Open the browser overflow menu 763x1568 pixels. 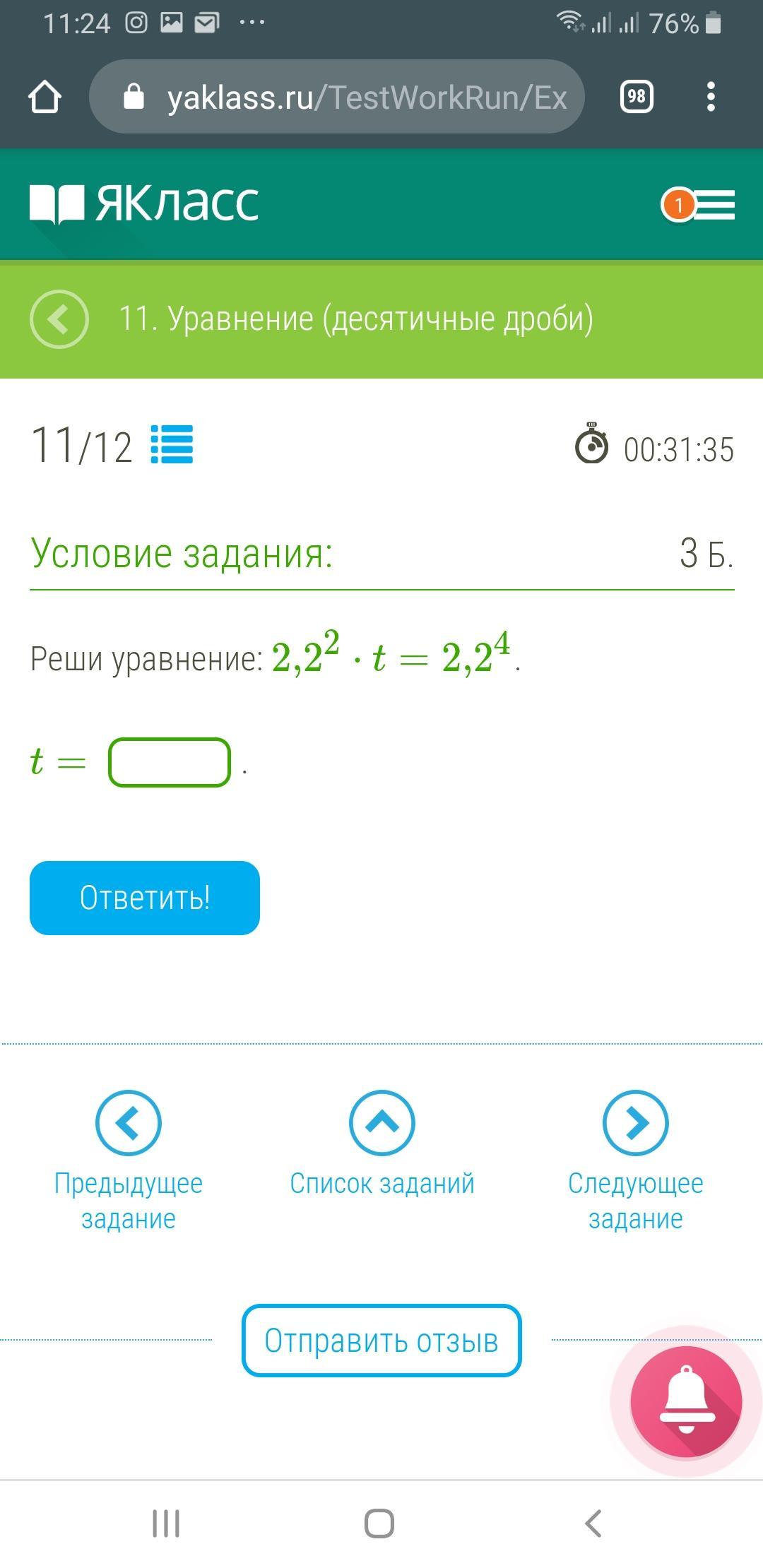tap(711, 97)
